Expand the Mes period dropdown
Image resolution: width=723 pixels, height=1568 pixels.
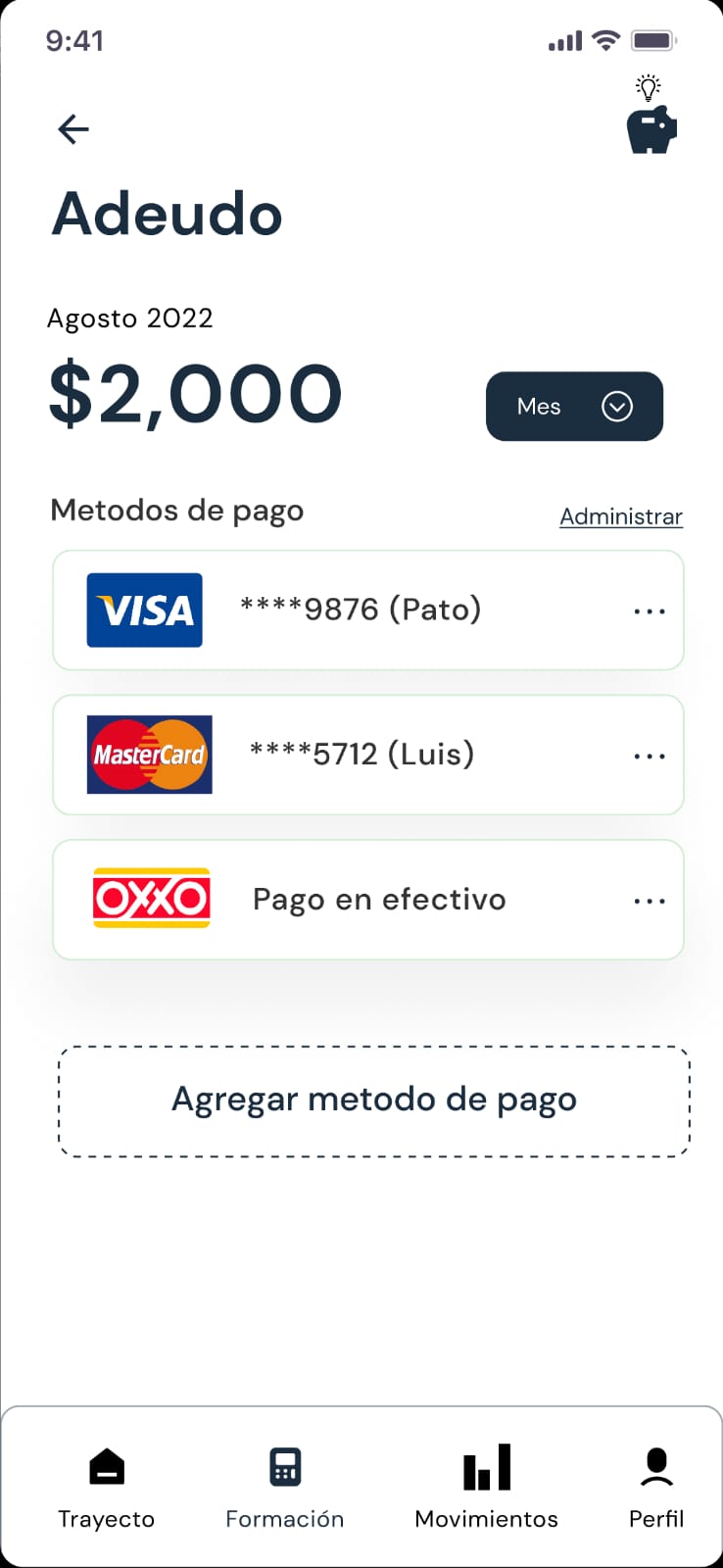coord(574,407)
